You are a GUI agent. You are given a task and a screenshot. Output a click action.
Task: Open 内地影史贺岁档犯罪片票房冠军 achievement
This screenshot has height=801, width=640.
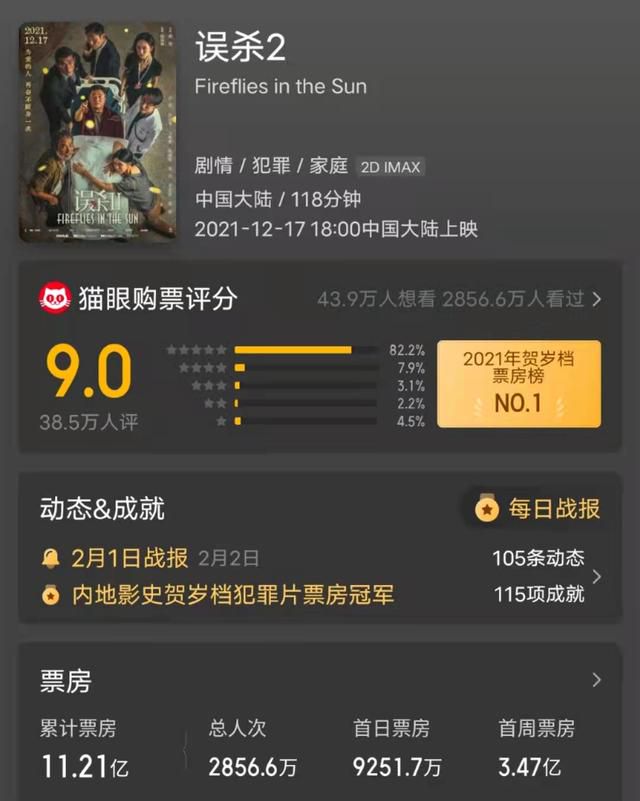point(230,595)
